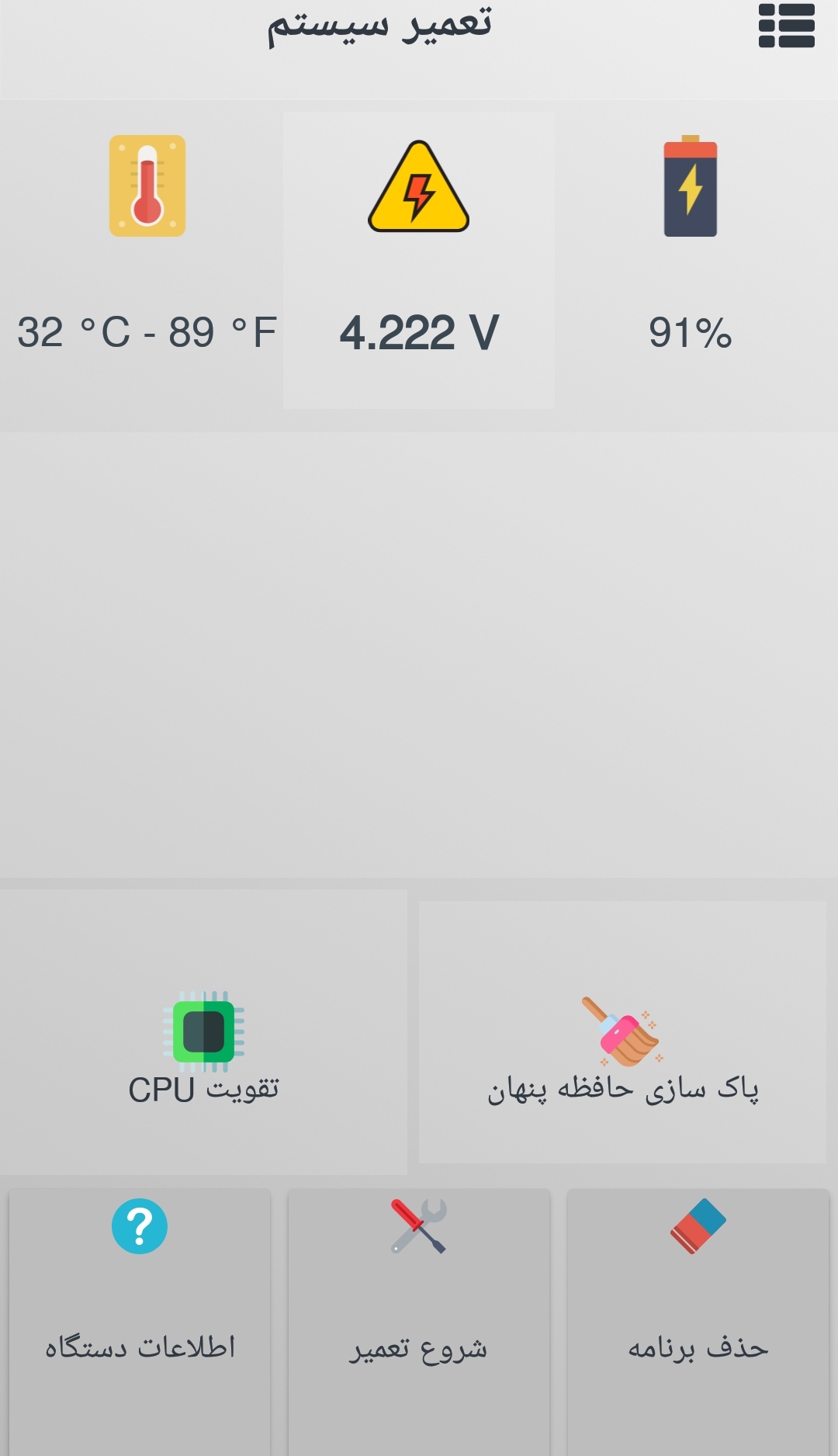838x1456 pixels.
Task: Open the menu list icon
Action: point(786,26)
